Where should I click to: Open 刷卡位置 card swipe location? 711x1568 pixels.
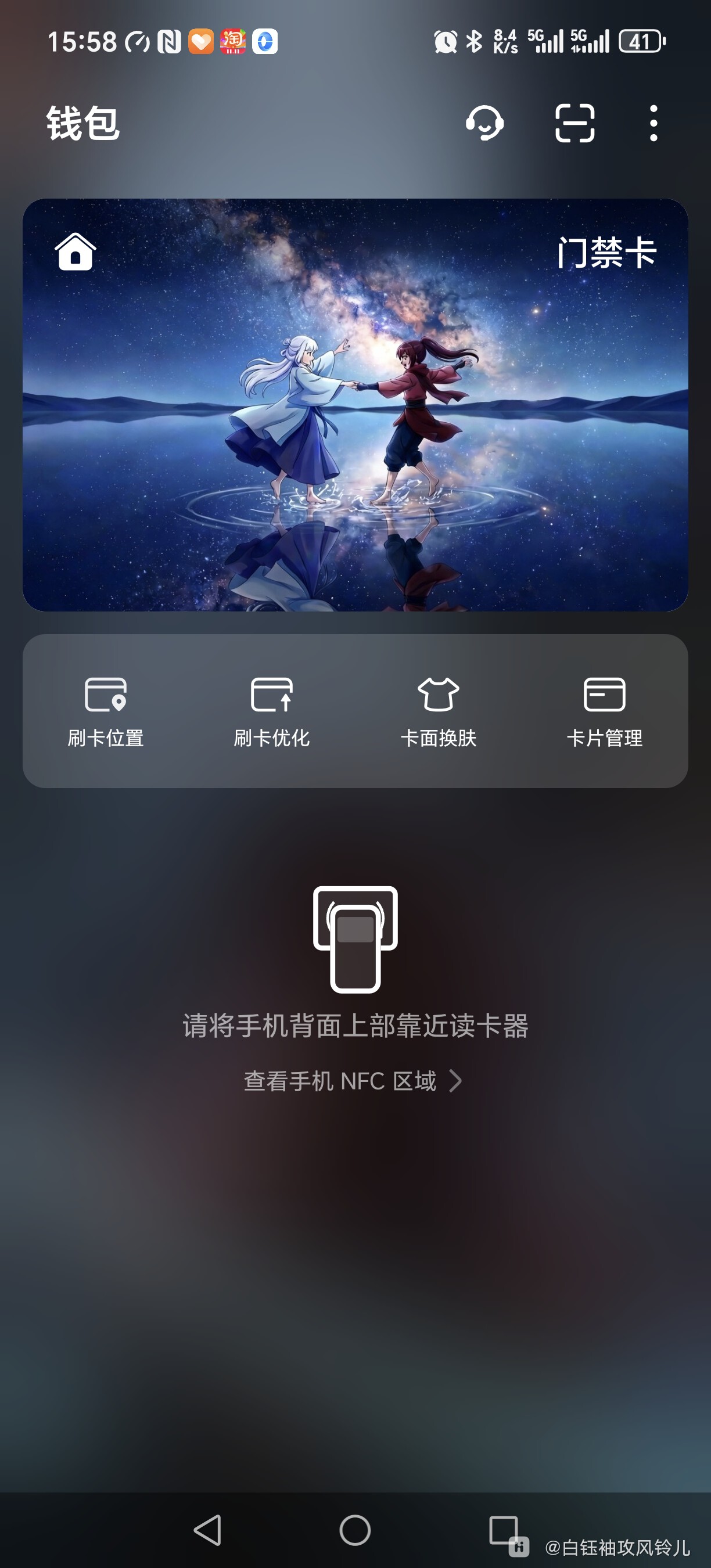click(x=105, y=711)
